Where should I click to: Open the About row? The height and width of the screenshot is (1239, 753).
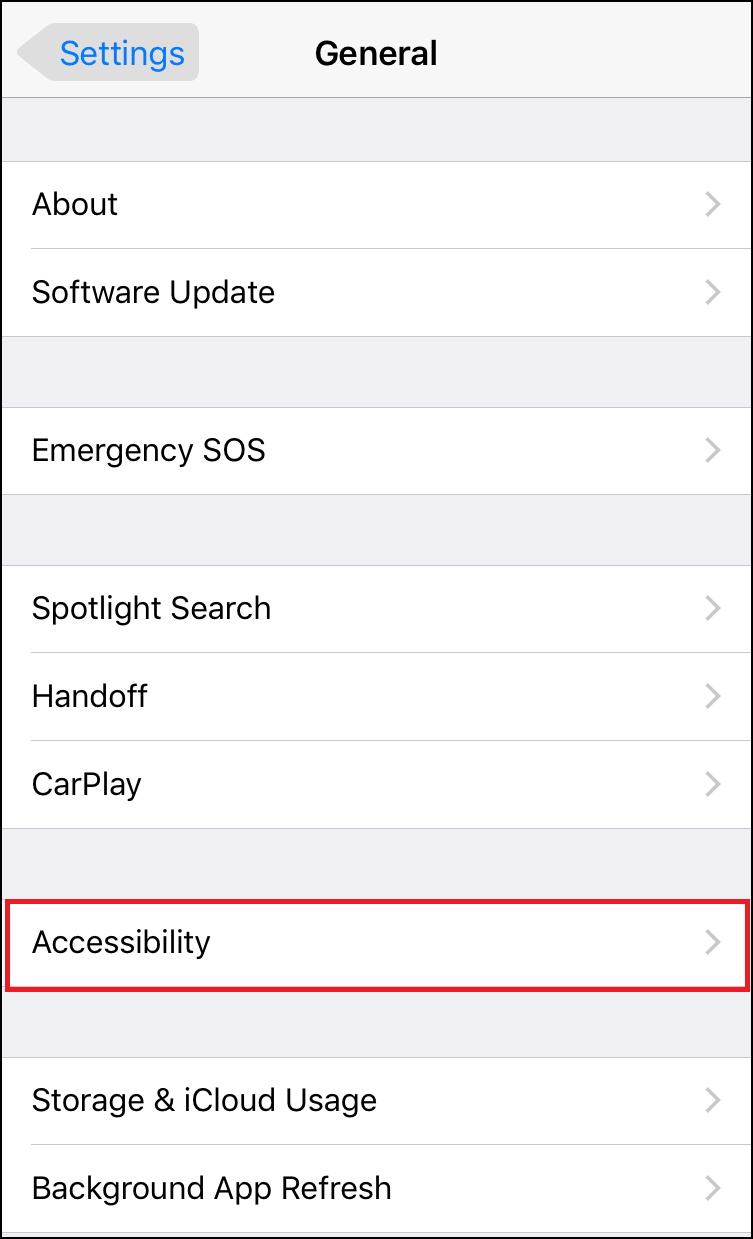tap(376, 205)
